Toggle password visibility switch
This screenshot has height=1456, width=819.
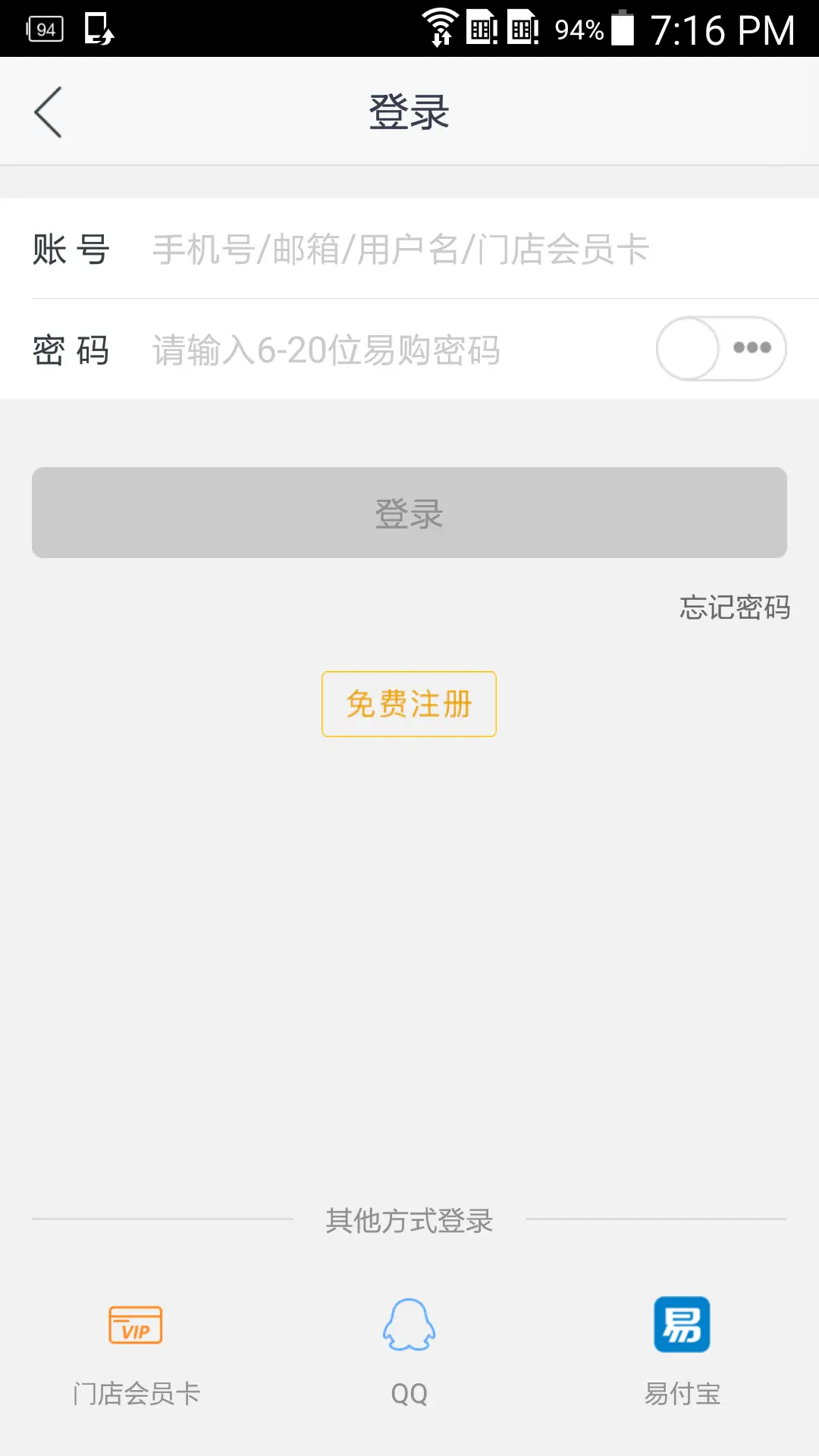click(720, 349)
